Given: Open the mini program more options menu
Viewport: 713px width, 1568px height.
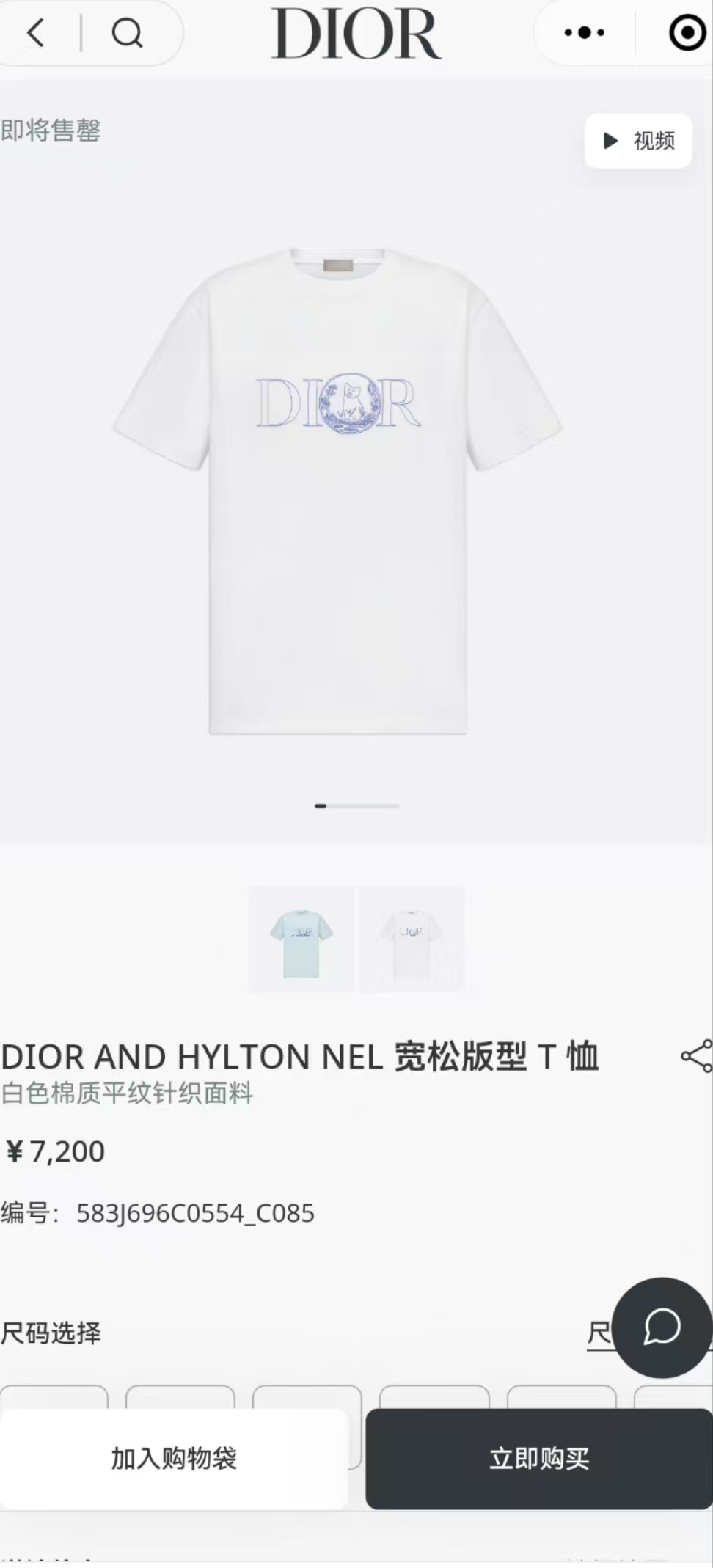Looking at the screenshot, I should pyautogui.click(x=585, y=33).
